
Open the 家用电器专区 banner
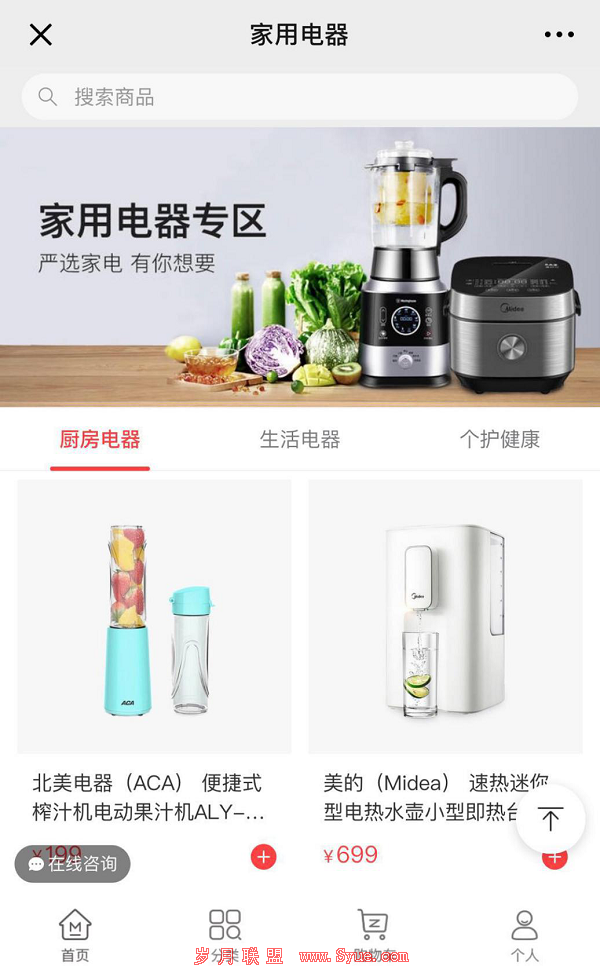click(300, 267)
